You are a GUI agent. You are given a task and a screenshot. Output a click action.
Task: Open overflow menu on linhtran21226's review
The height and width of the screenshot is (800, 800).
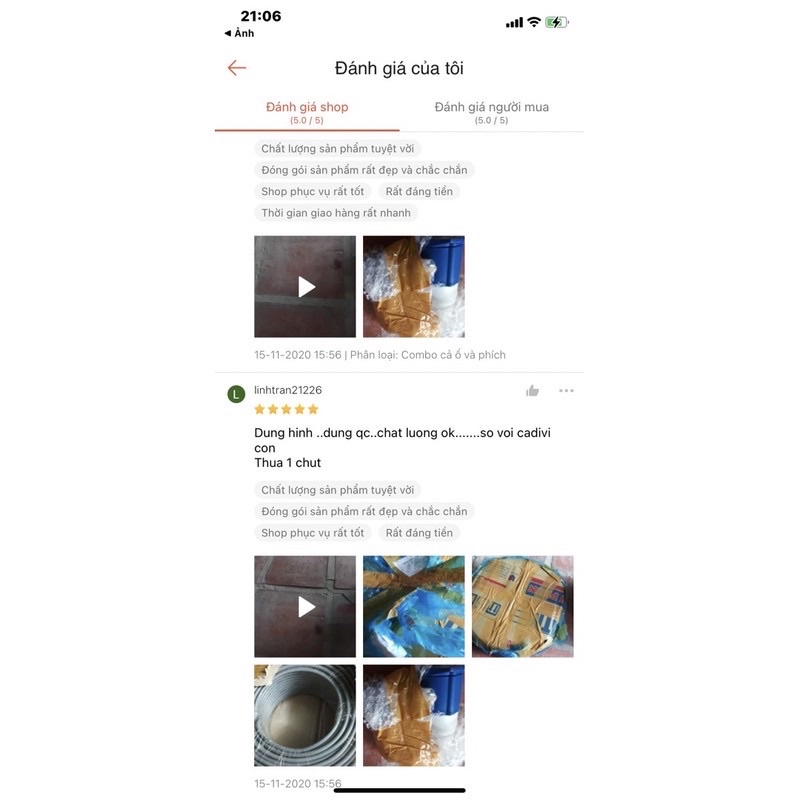point(567,391)
